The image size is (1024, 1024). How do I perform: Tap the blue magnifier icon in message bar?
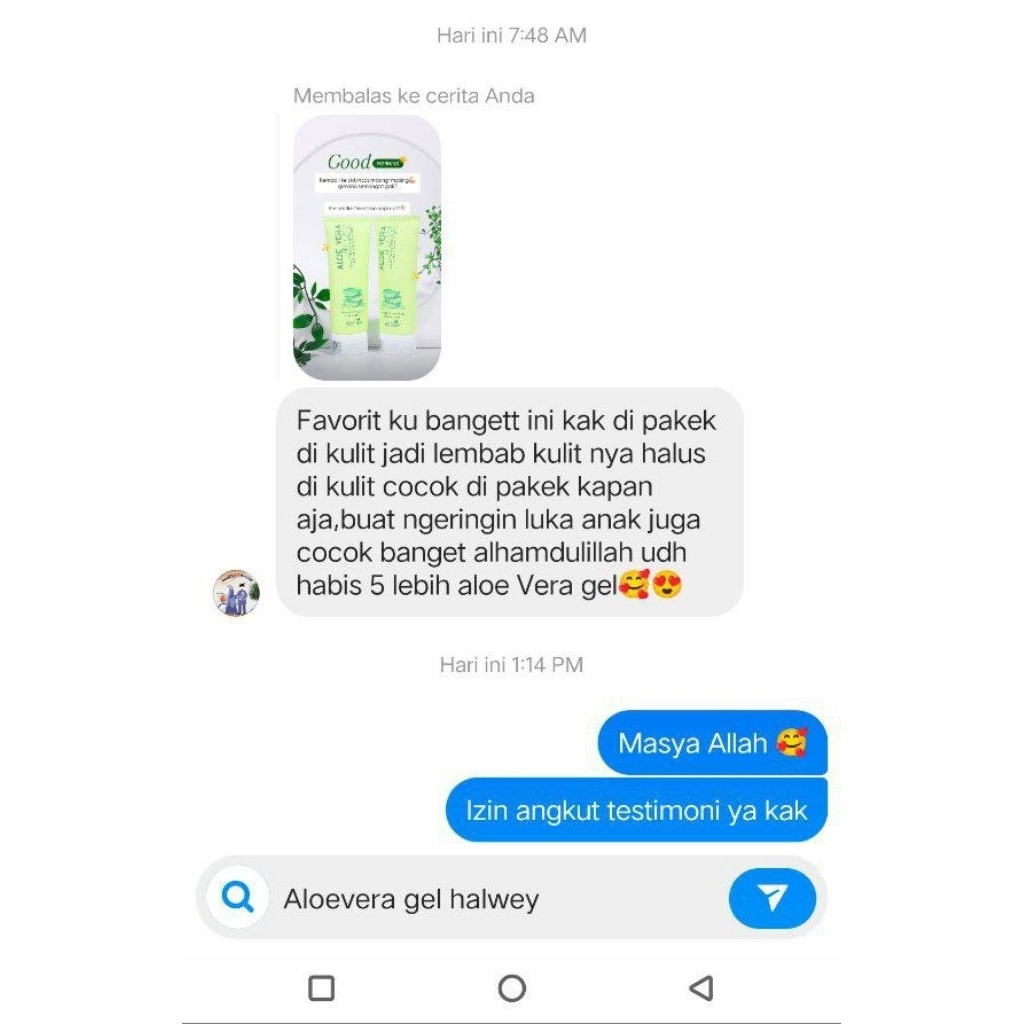pyautogui.click(x=237, y=897)
